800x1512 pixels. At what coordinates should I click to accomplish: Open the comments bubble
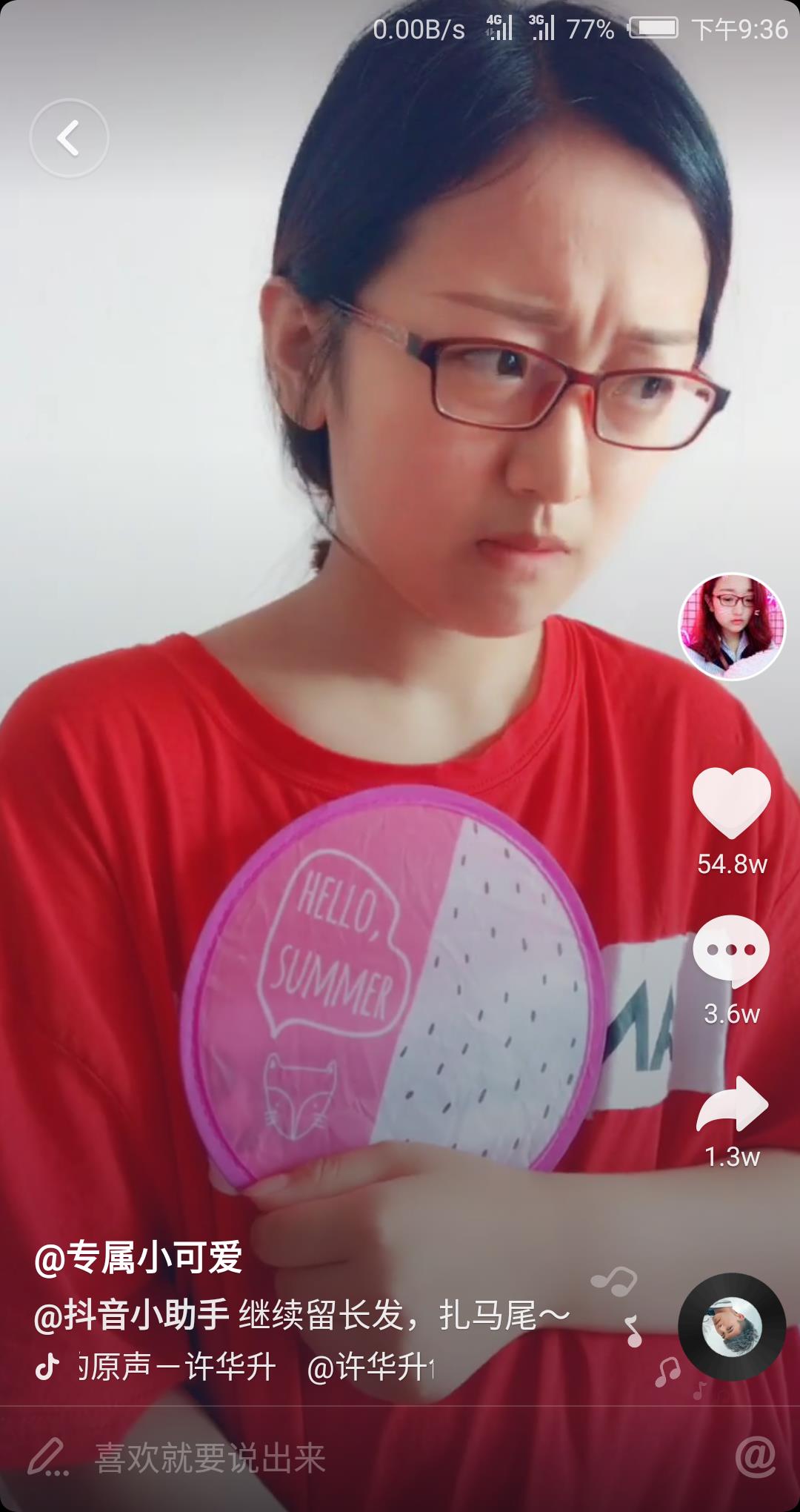point(732,950)
